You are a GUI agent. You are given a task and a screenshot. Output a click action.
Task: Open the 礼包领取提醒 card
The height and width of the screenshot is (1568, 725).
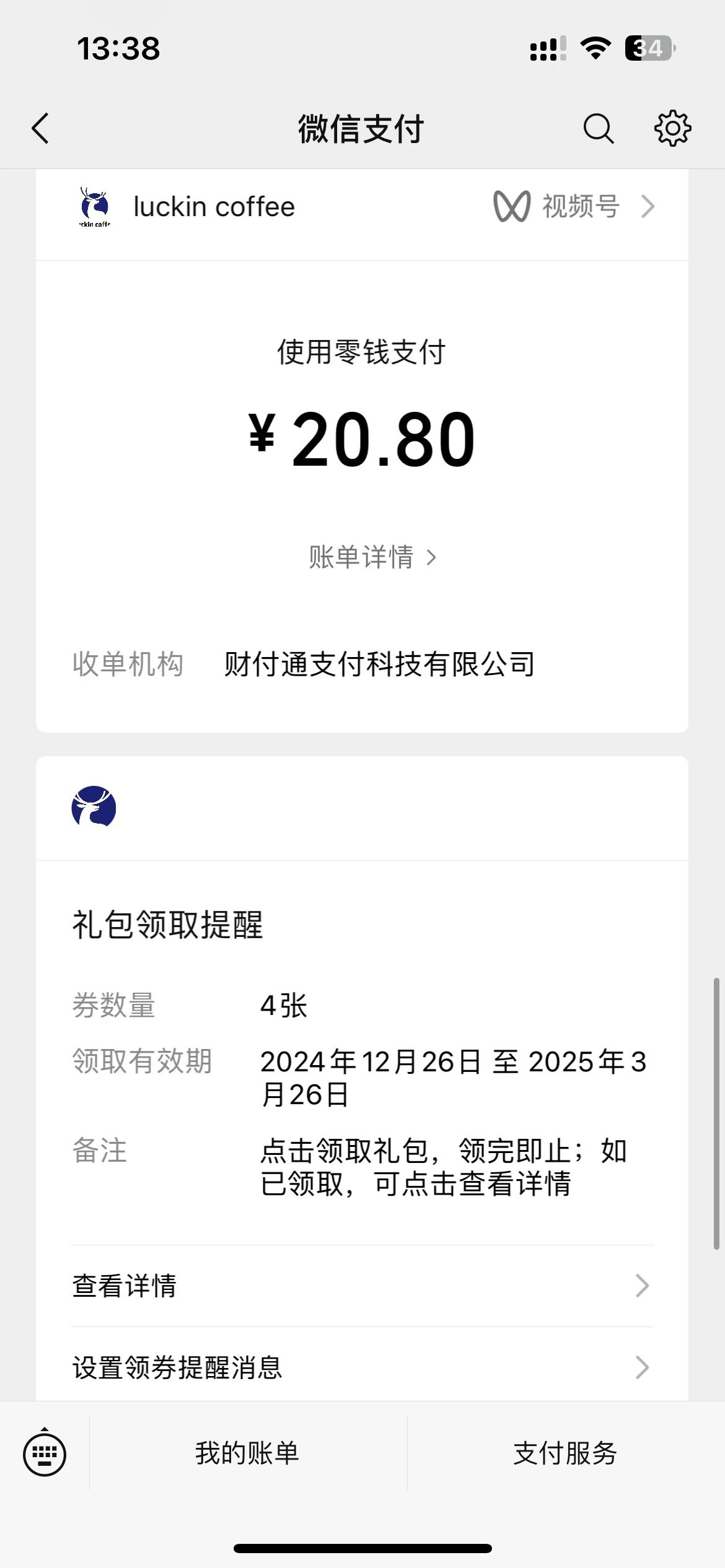coord(362,1053)
